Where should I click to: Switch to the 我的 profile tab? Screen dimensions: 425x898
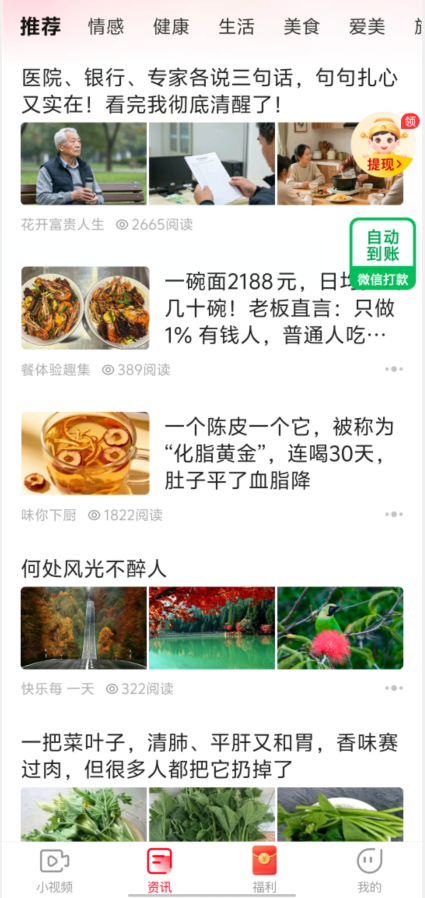click(369, 871)
